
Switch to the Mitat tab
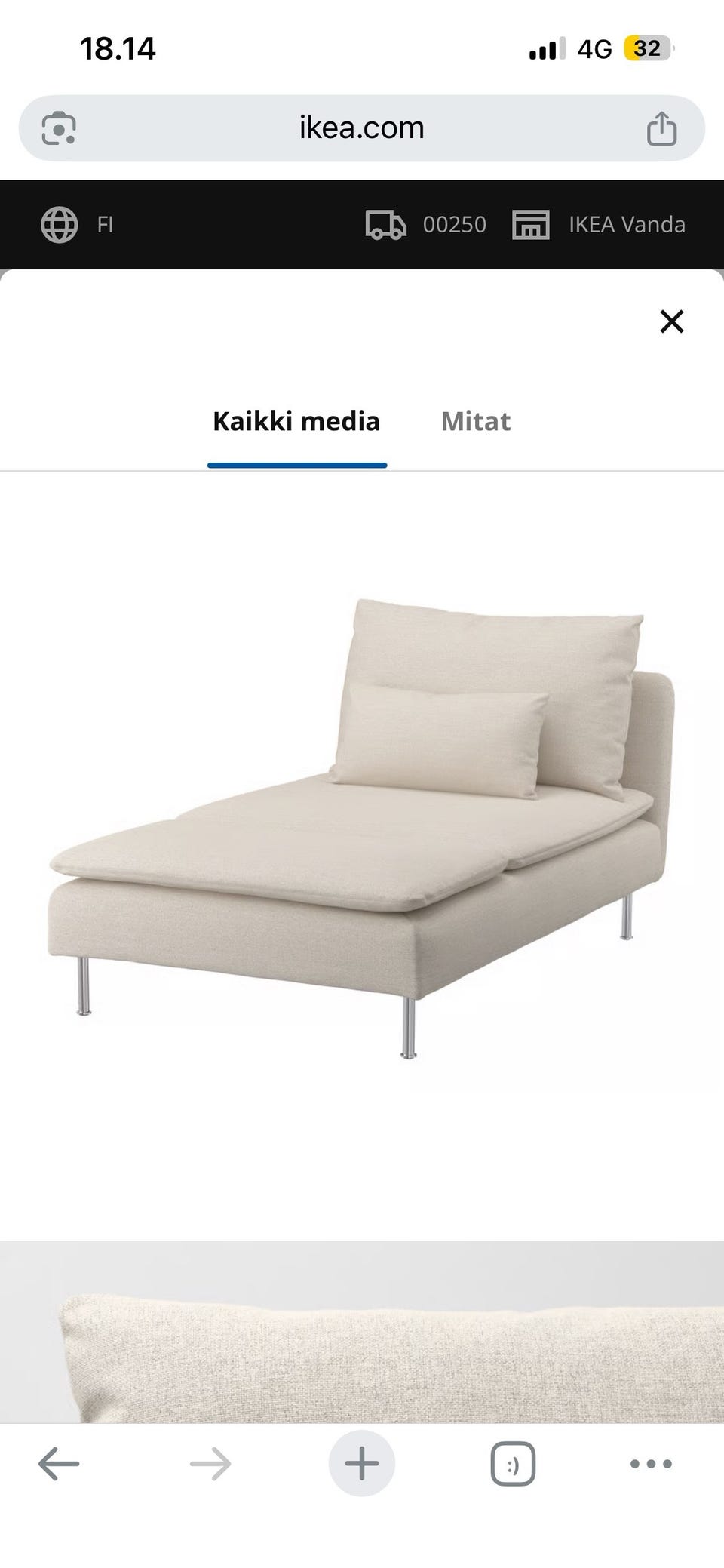476,421
